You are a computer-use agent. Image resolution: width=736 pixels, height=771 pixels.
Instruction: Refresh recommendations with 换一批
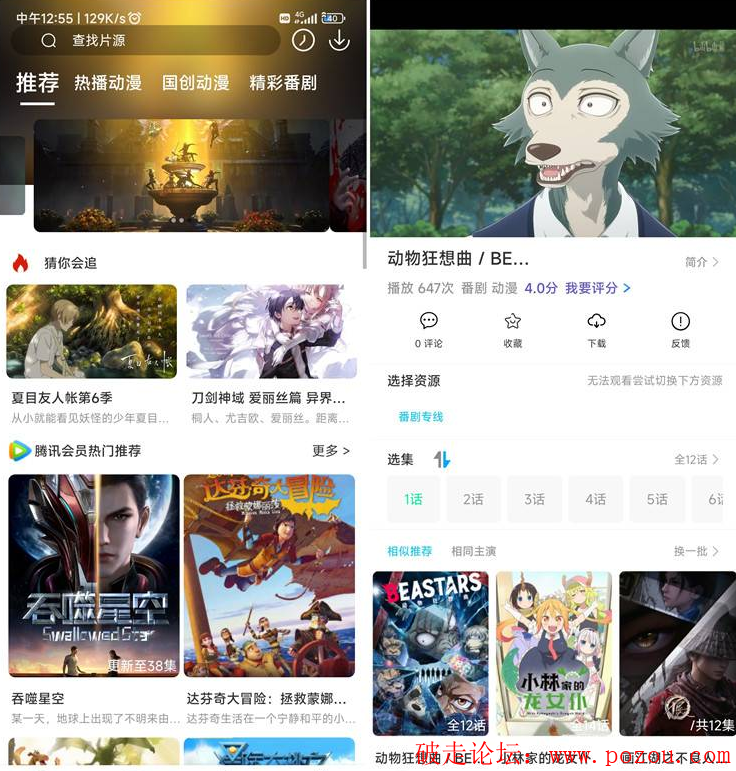[x=696, y=551]
